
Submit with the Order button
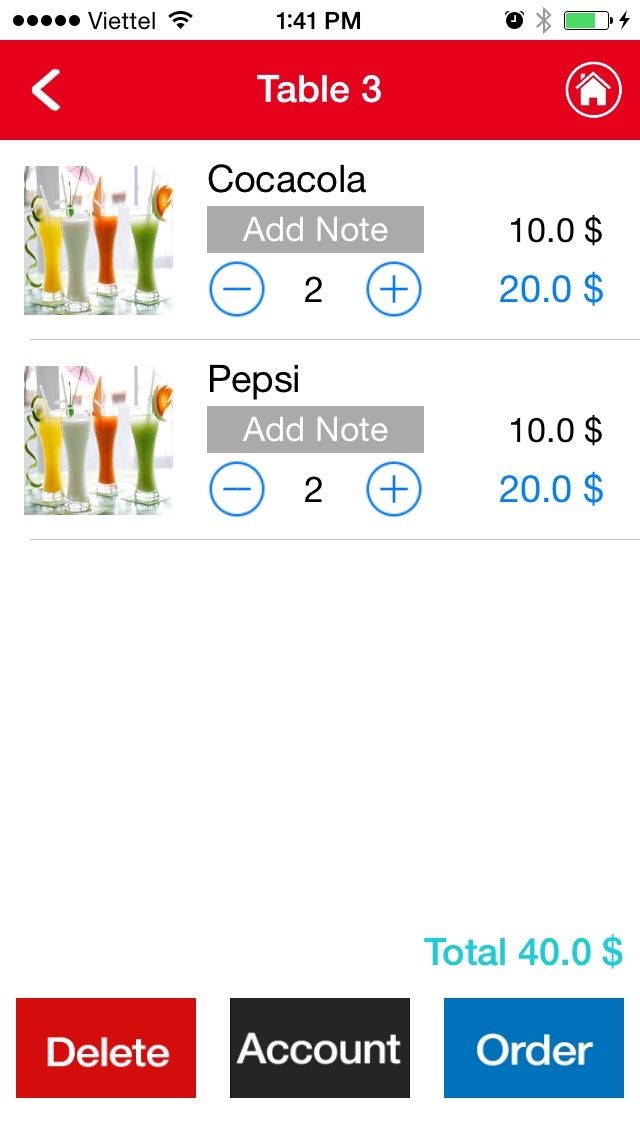click(534, 1048)
